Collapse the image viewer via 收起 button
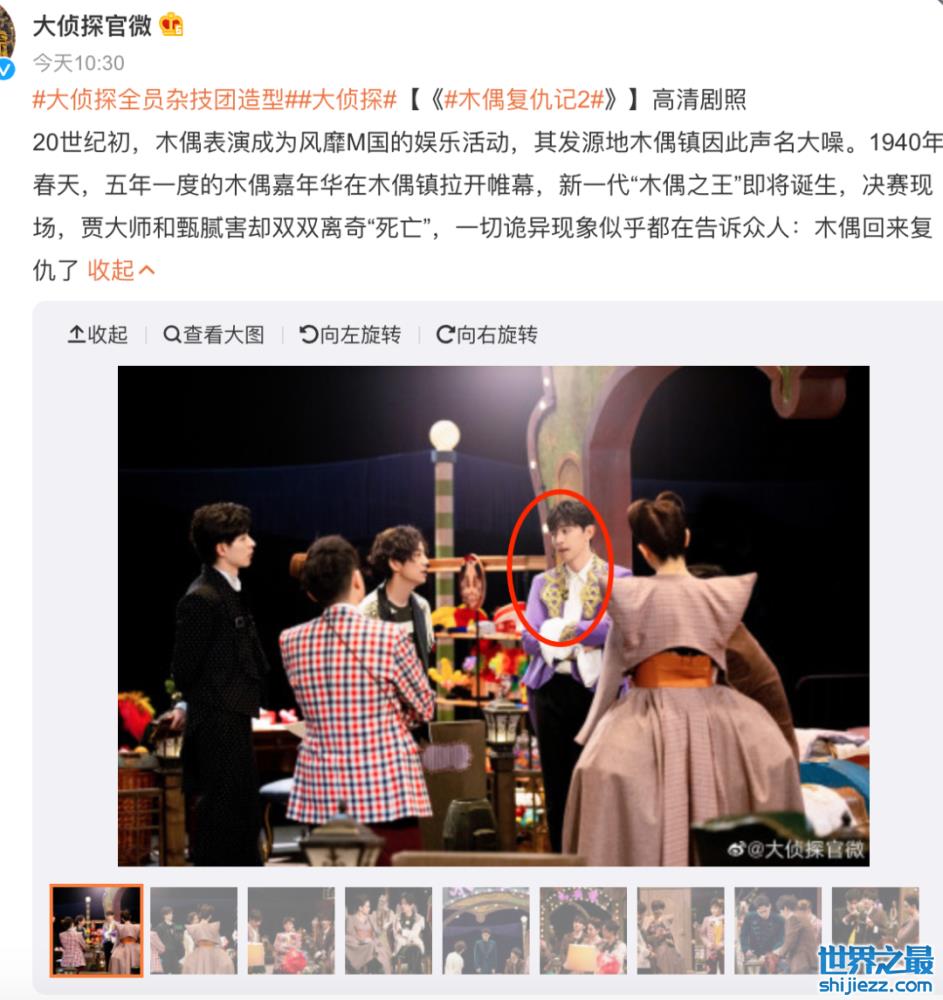943x1000 pixels. (x=98, y=335)
